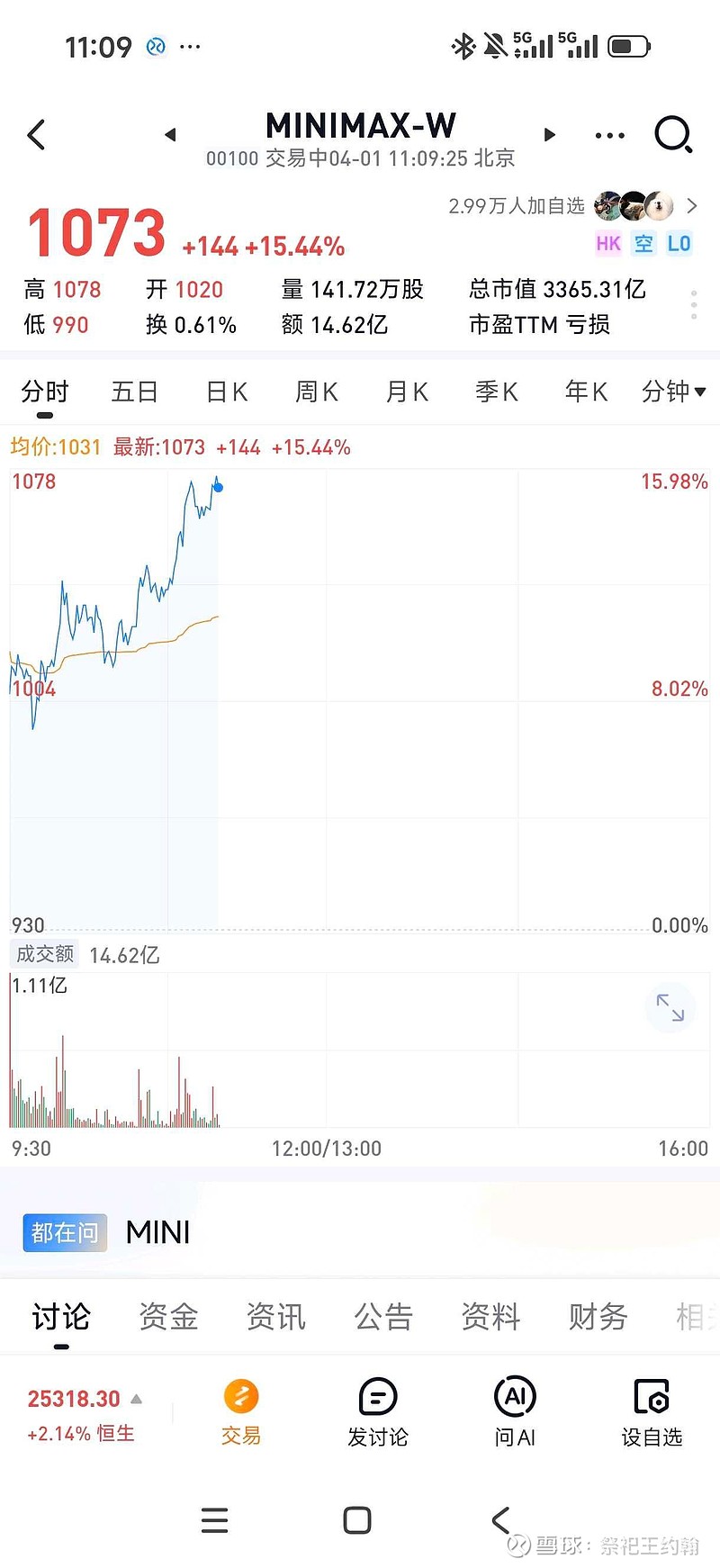Open the 财务 financials tab

pos(597,1316)
